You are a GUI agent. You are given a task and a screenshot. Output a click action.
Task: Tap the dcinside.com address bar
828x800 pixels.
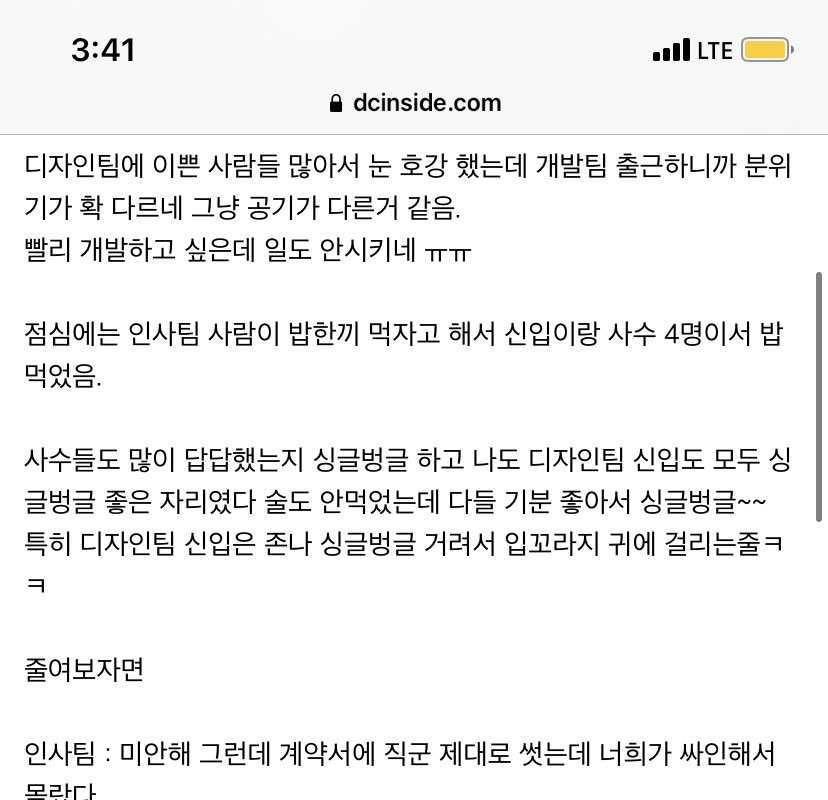point(415,103)
